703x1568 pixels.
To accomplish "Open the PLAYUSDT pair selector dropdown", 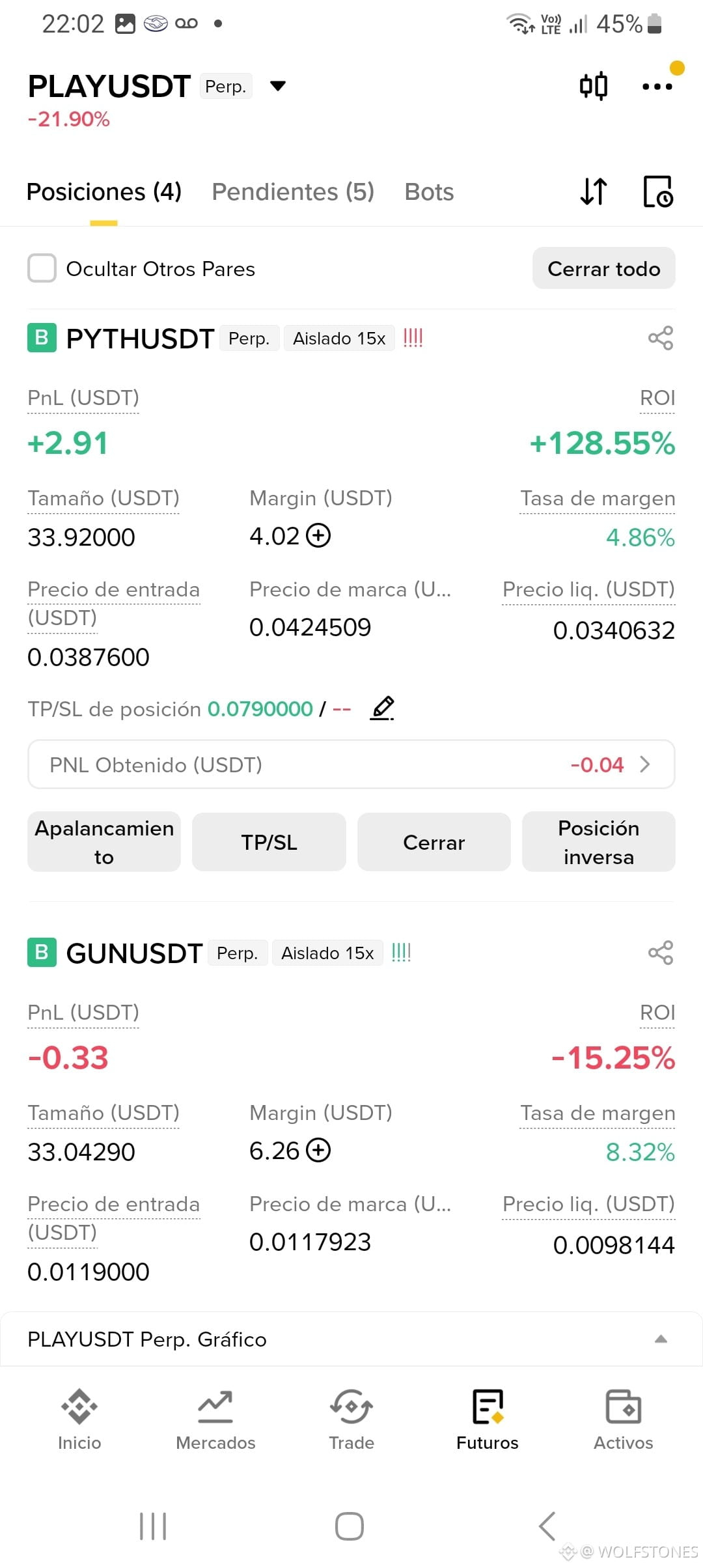I will point(278,86).
